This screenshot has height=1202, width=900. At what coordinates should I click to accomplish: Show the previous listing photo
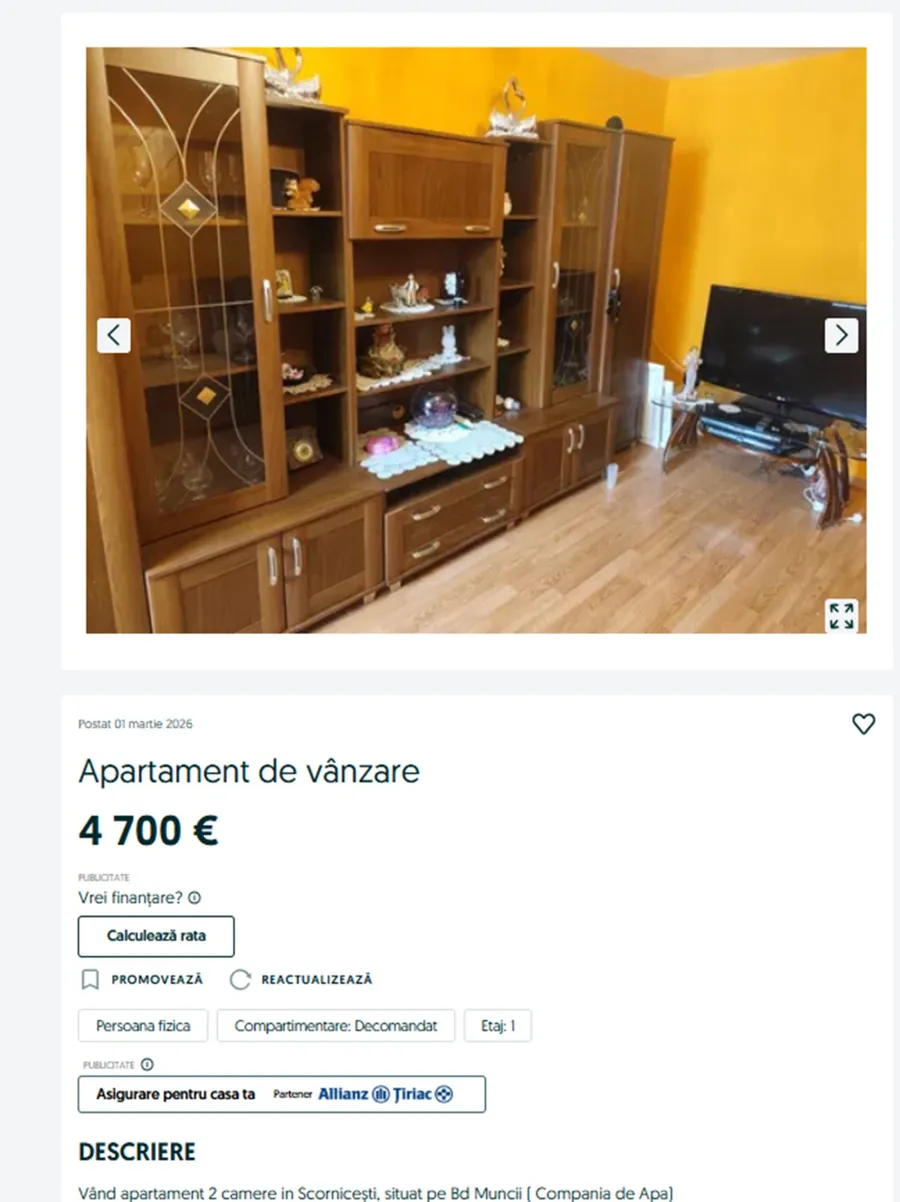[x=114, y=335]
